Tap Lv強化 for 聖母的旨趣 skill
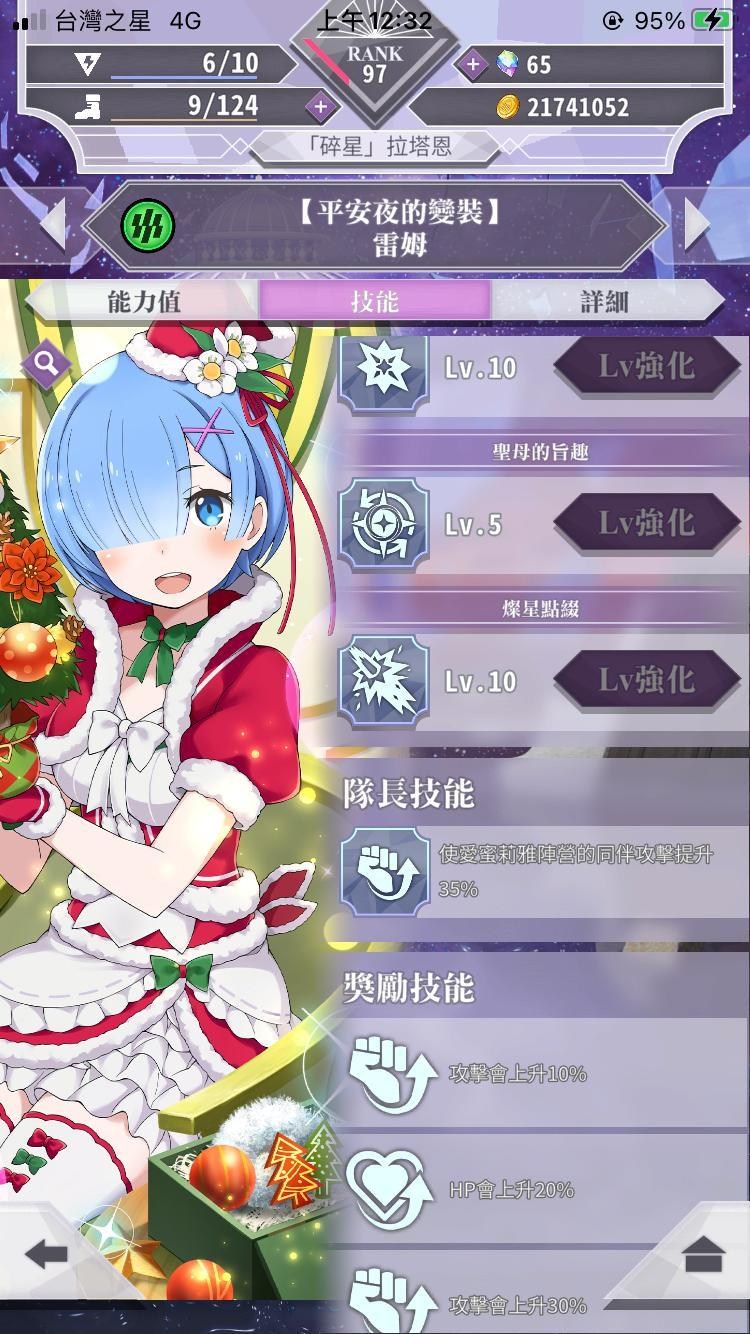The width and height of the screenshot is (750, 1334). click(x=647, y=523)
